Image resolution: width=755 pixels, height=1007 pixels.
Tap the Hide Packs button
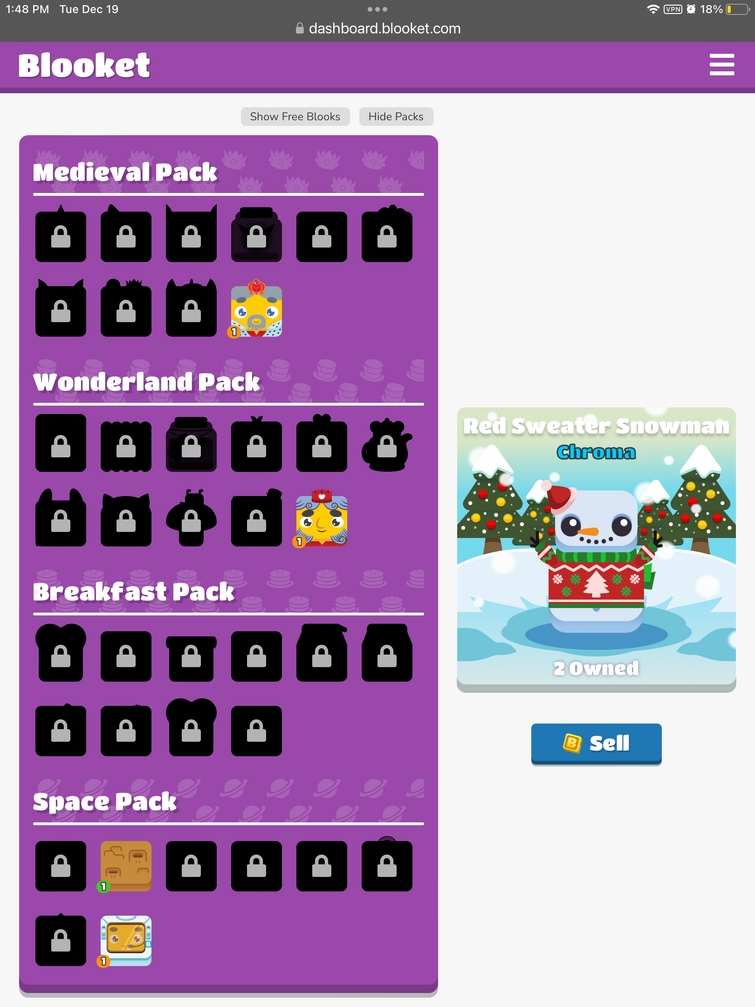tap(396, 117)
